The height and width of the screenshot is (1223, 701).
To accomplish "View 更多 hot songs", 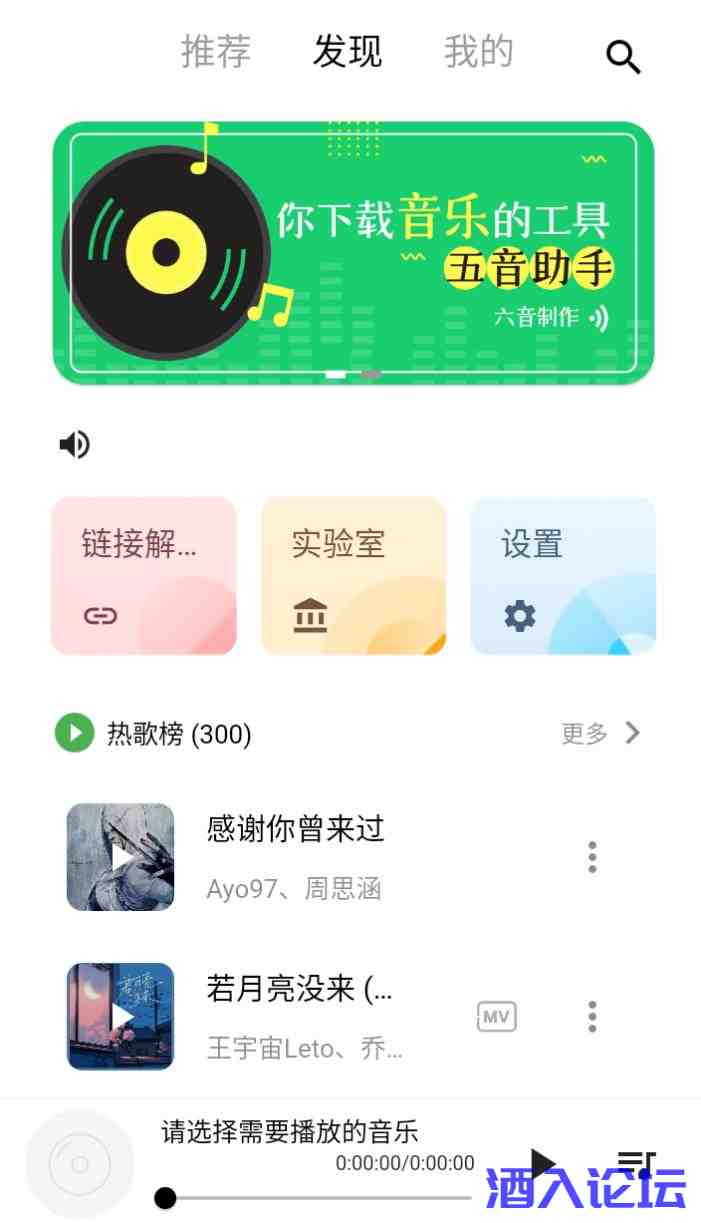I will coord(600,733).
